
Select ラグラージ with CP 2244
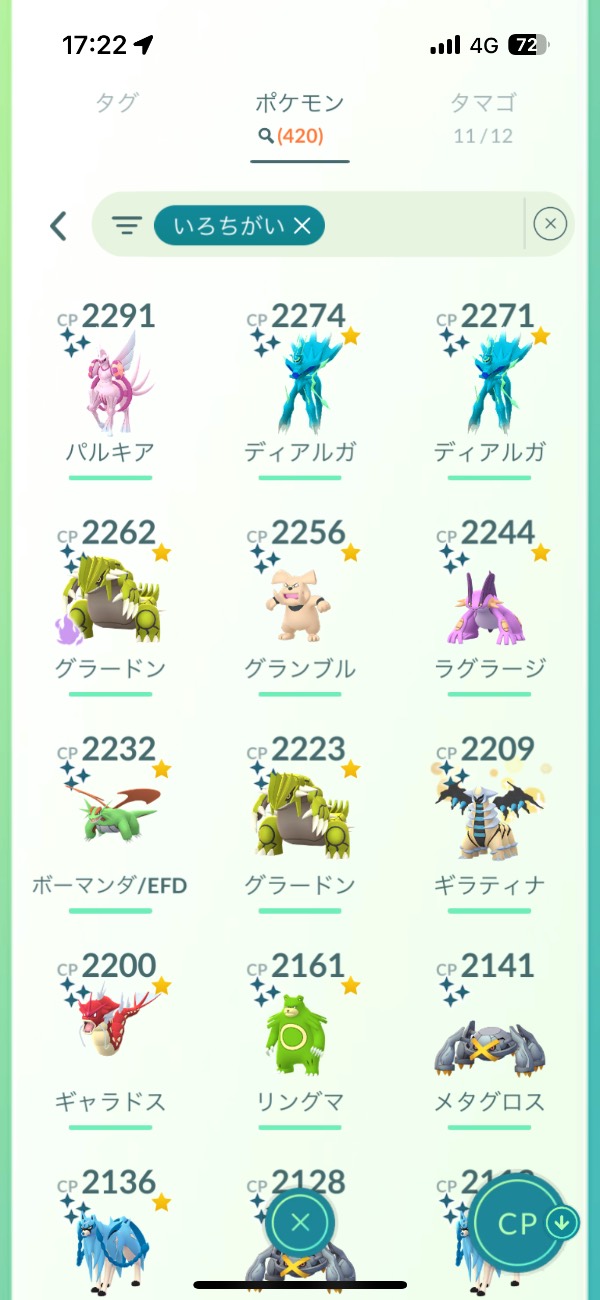click(x=490, y=602)
